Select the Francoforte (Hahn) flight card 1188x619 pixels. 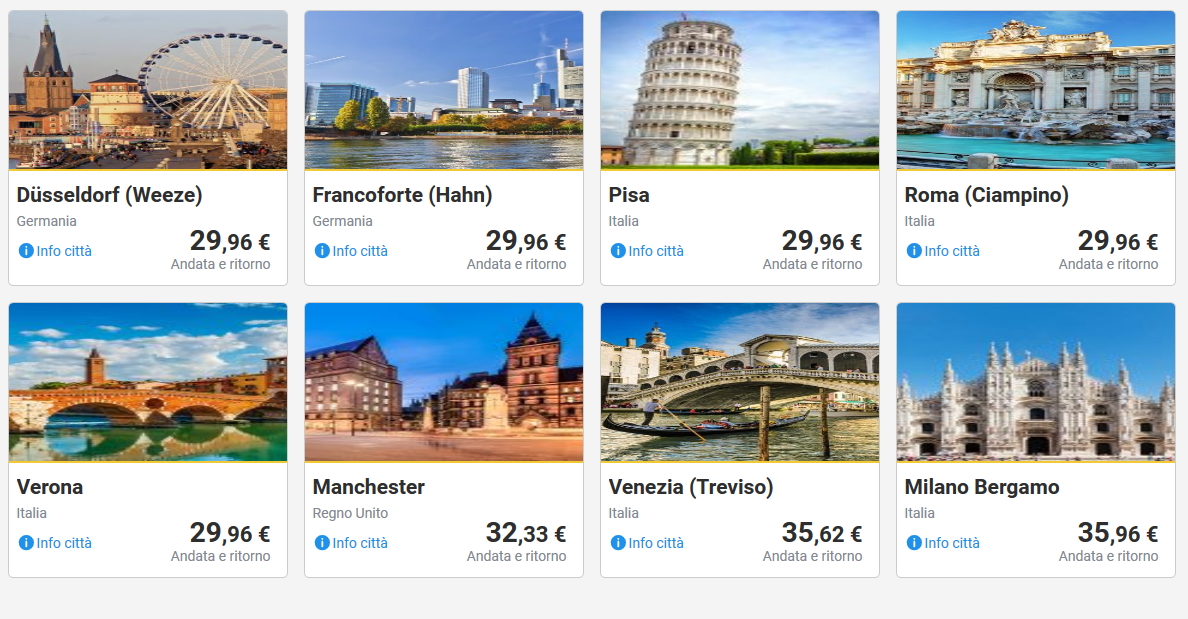click(x=443, y=92)
